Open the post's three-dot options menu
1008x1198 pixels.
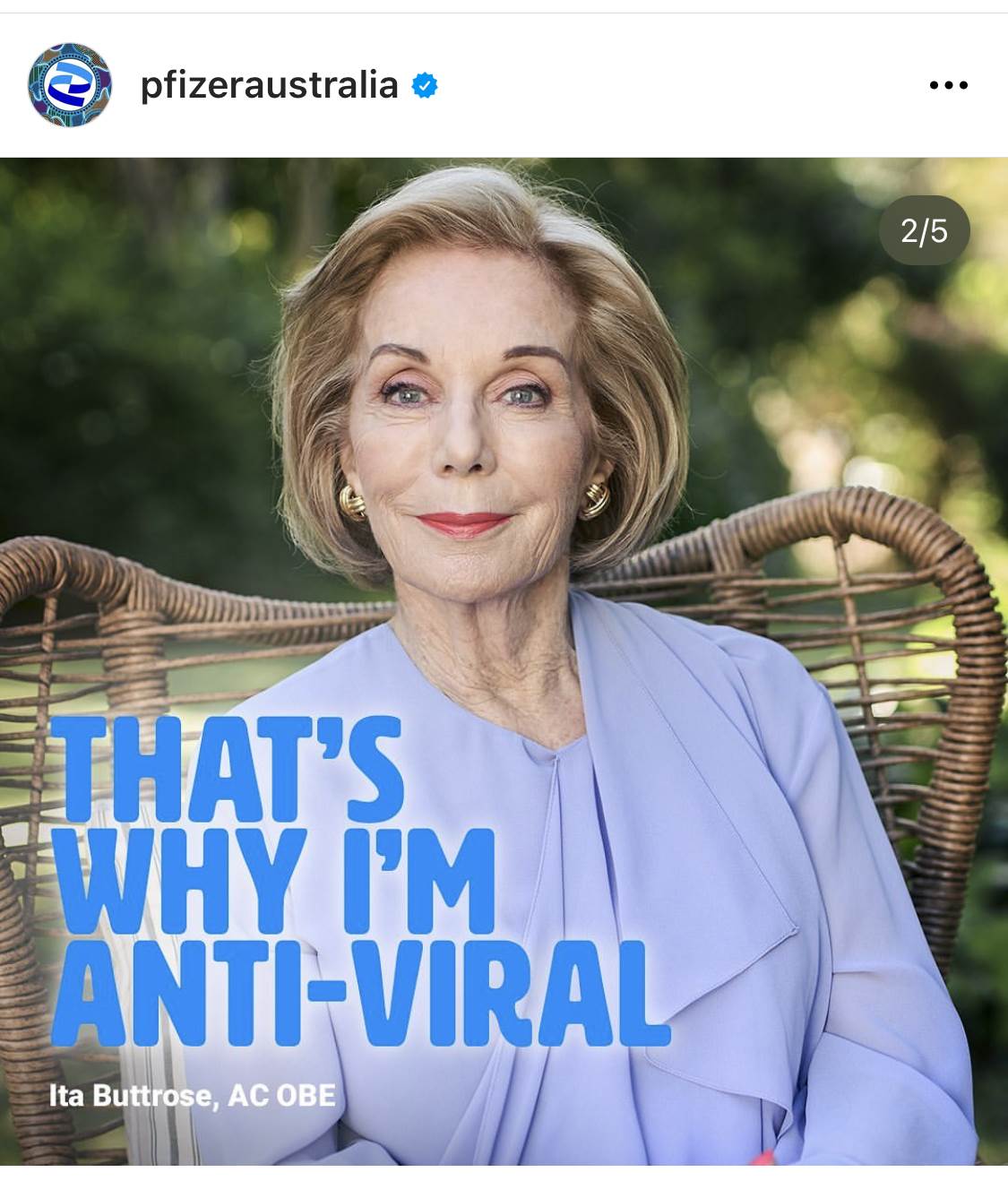click(948, 86)
